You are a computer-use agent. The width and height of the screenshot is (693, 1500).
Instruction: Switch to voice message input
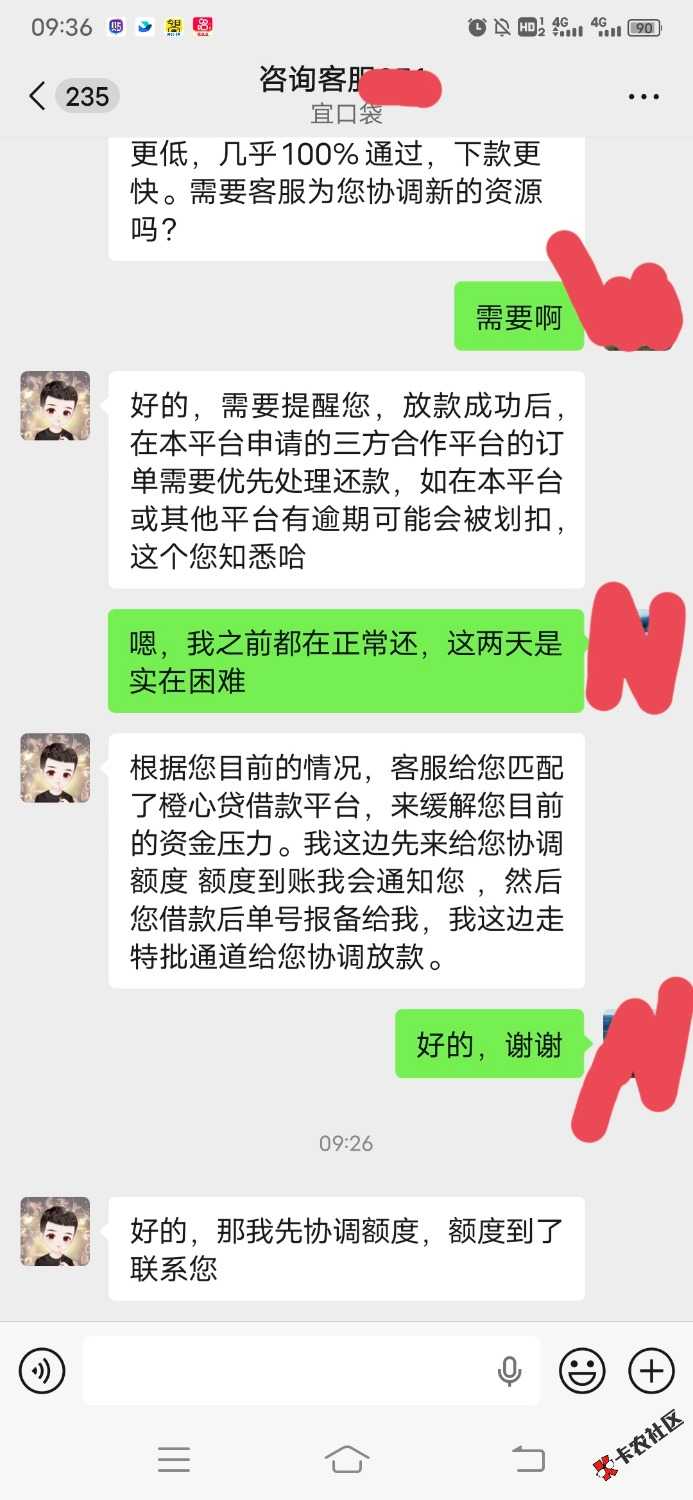click(x=41, y=1370)
